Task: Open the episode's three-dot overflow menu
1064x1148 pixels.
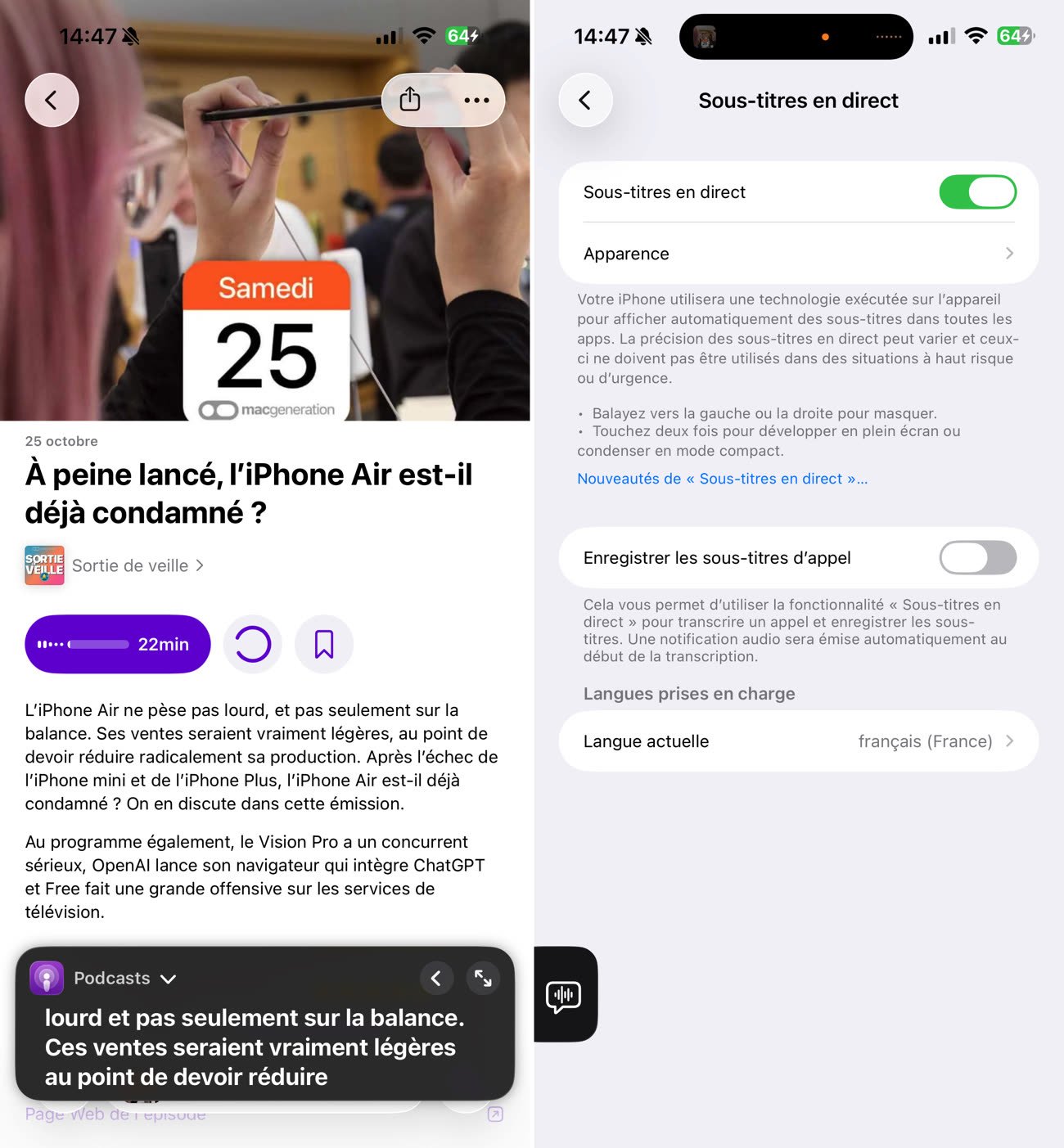Action: pos(476,100)
